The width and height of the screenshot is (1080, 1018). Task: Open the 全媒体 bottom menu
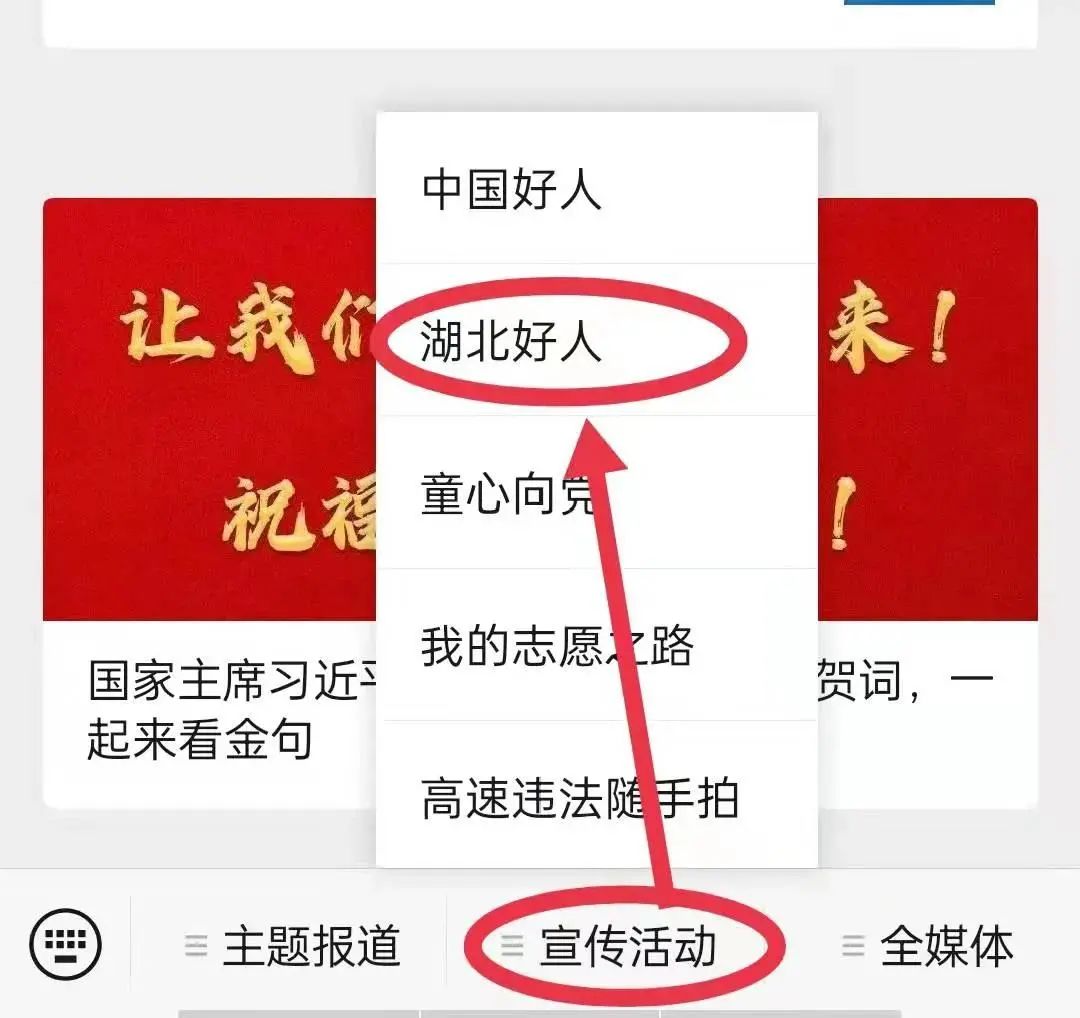pyautogui.click(x=930, y=946)
